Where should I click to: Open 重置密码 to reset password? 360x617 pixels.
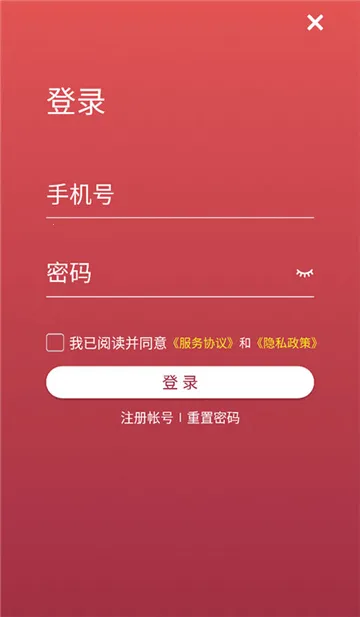coord(213,418)
